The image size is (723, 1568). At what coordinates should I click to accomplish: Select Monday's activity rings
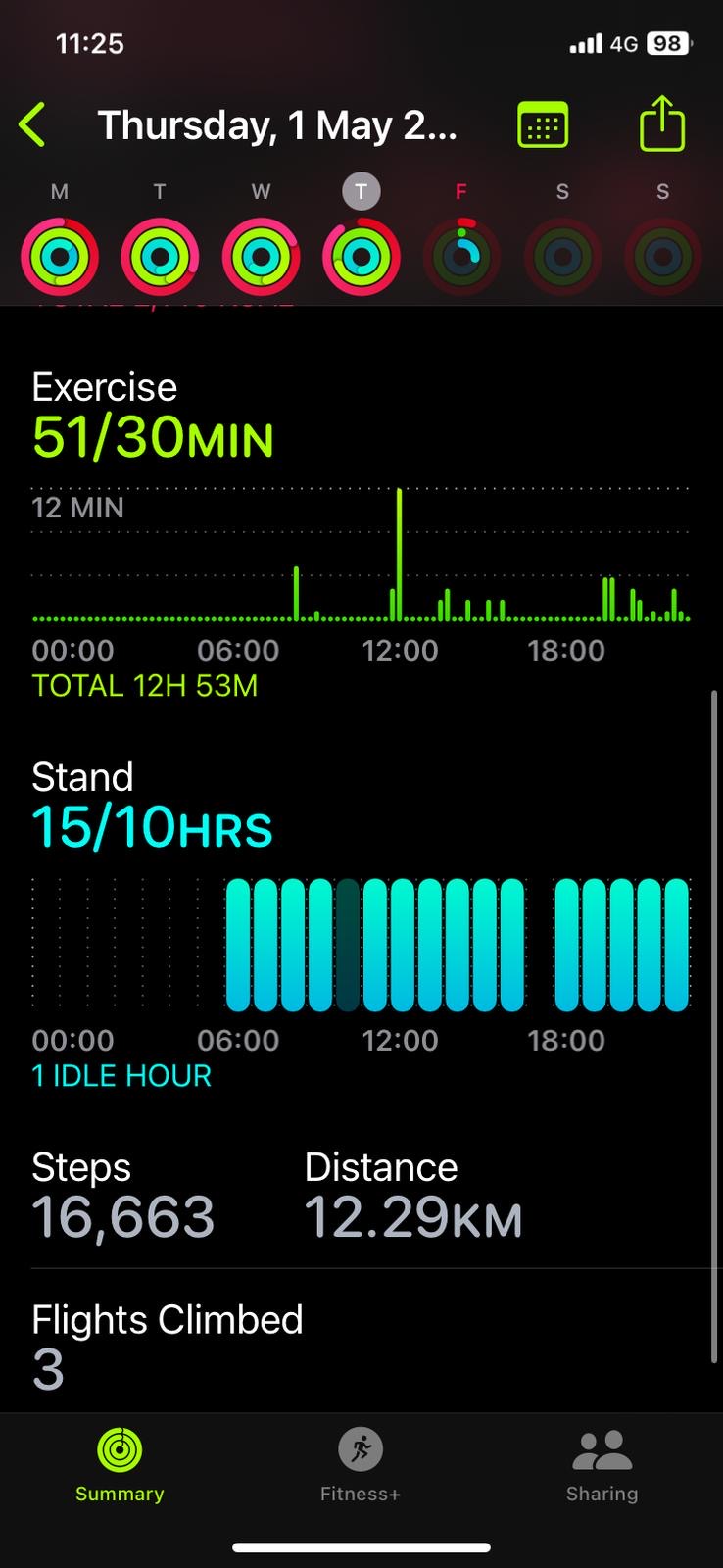[x=60, y=257]
